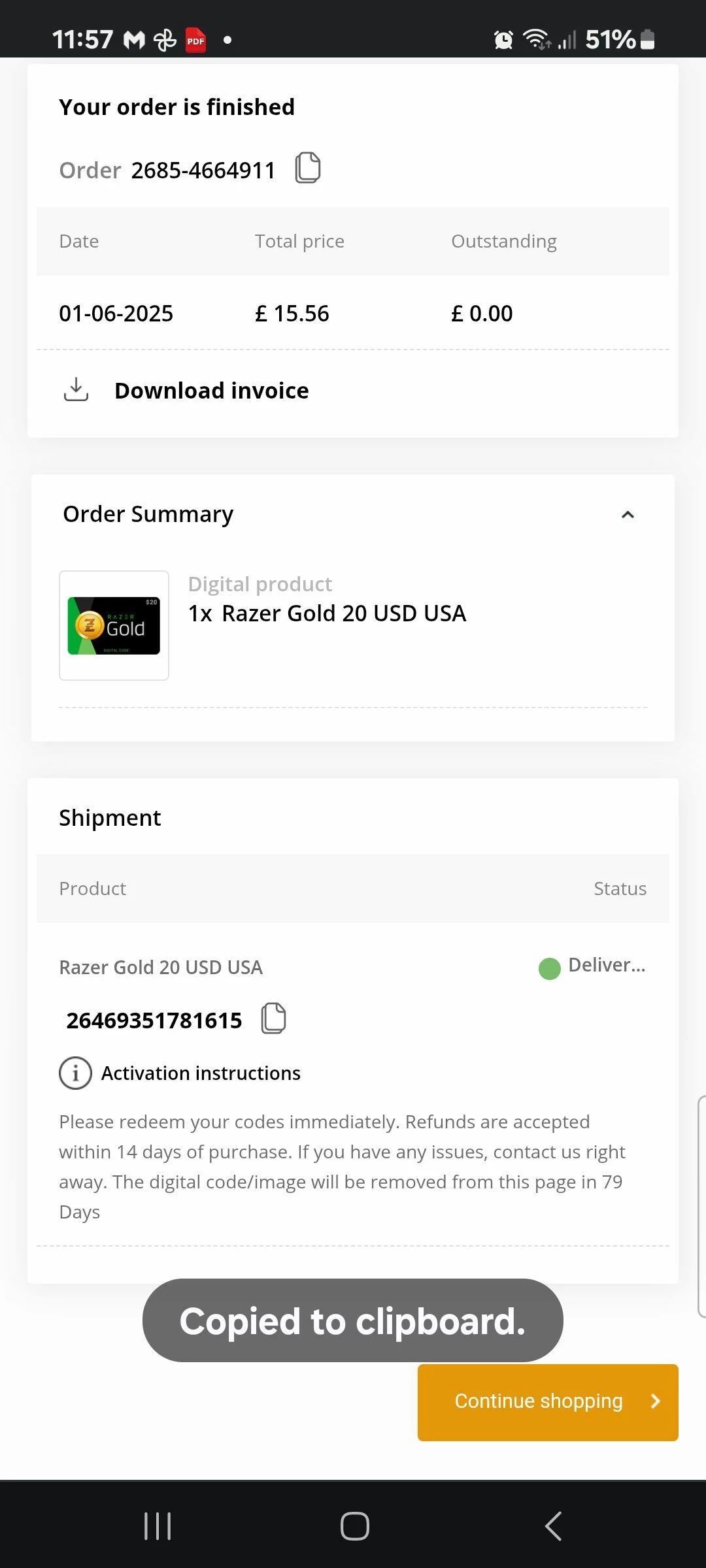Go back with system back button
Image resolution: width=706 pixels, height=1568 pixels.
(553, 1526)
